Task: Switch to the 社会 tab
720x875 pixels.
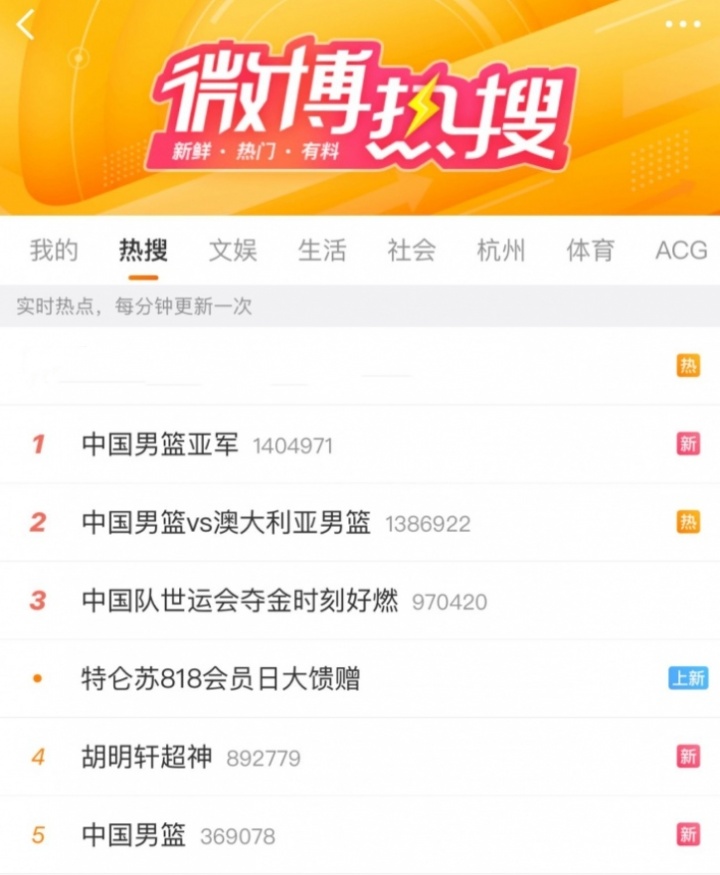Action: [412, 250]
